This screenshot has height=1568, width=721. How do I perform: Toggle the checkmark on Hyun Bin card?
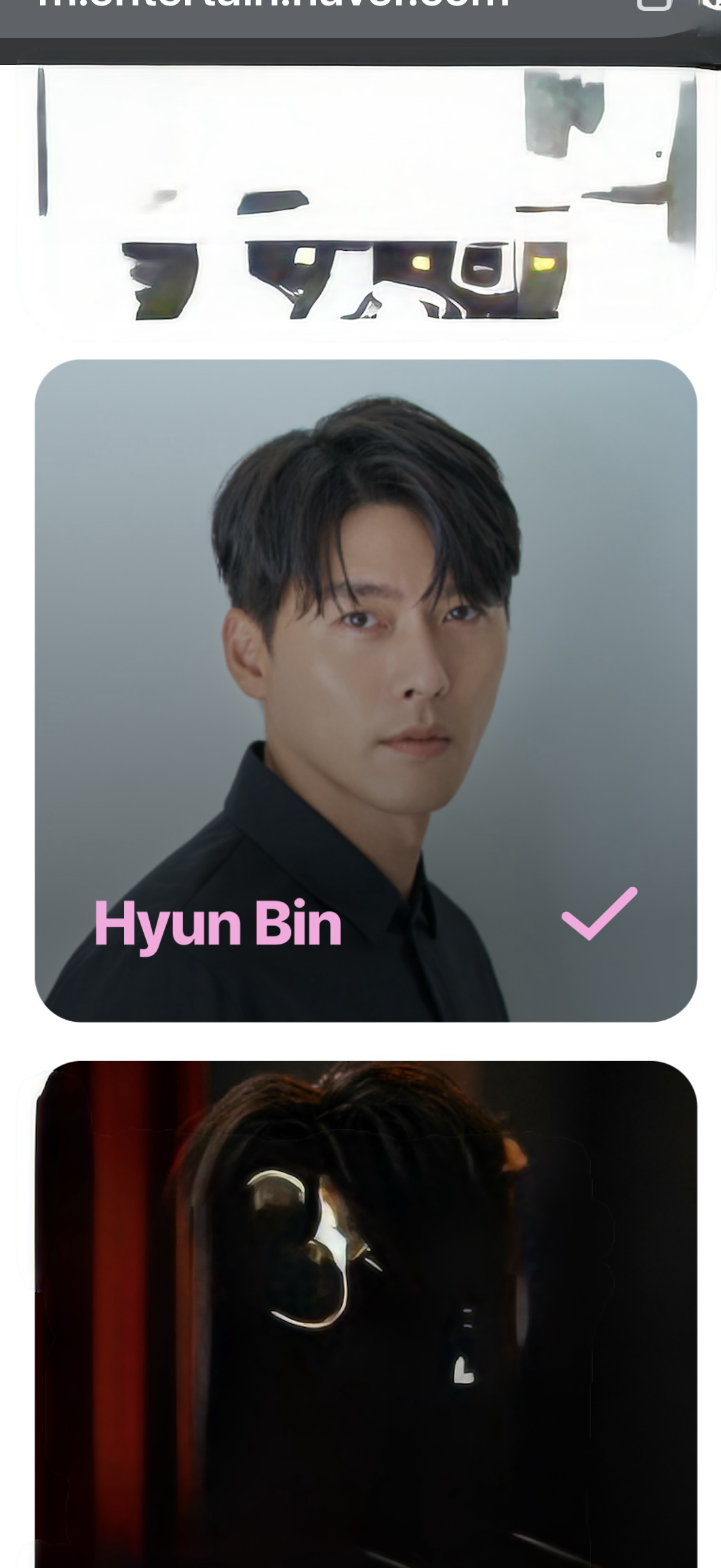point(599,913)
